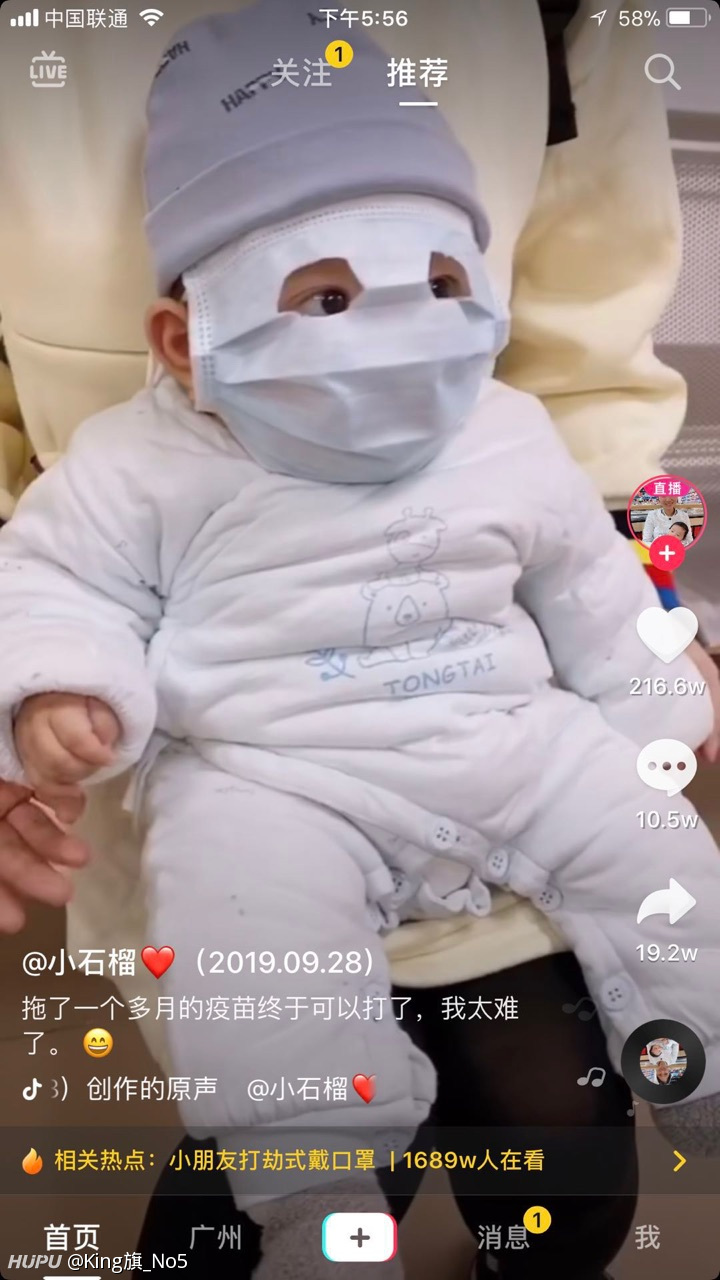This screenshot has height=1280, width=720.
Task: Switch to the 推荐 tab
Action: (418, 72)
